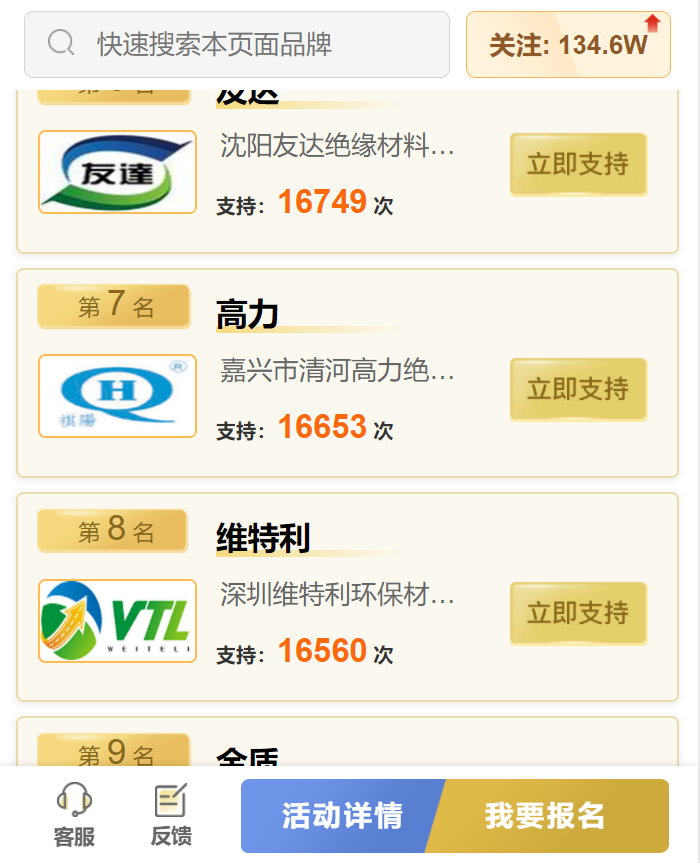
Task: Open the 反馈 feedback form
Action: [171, 815]
